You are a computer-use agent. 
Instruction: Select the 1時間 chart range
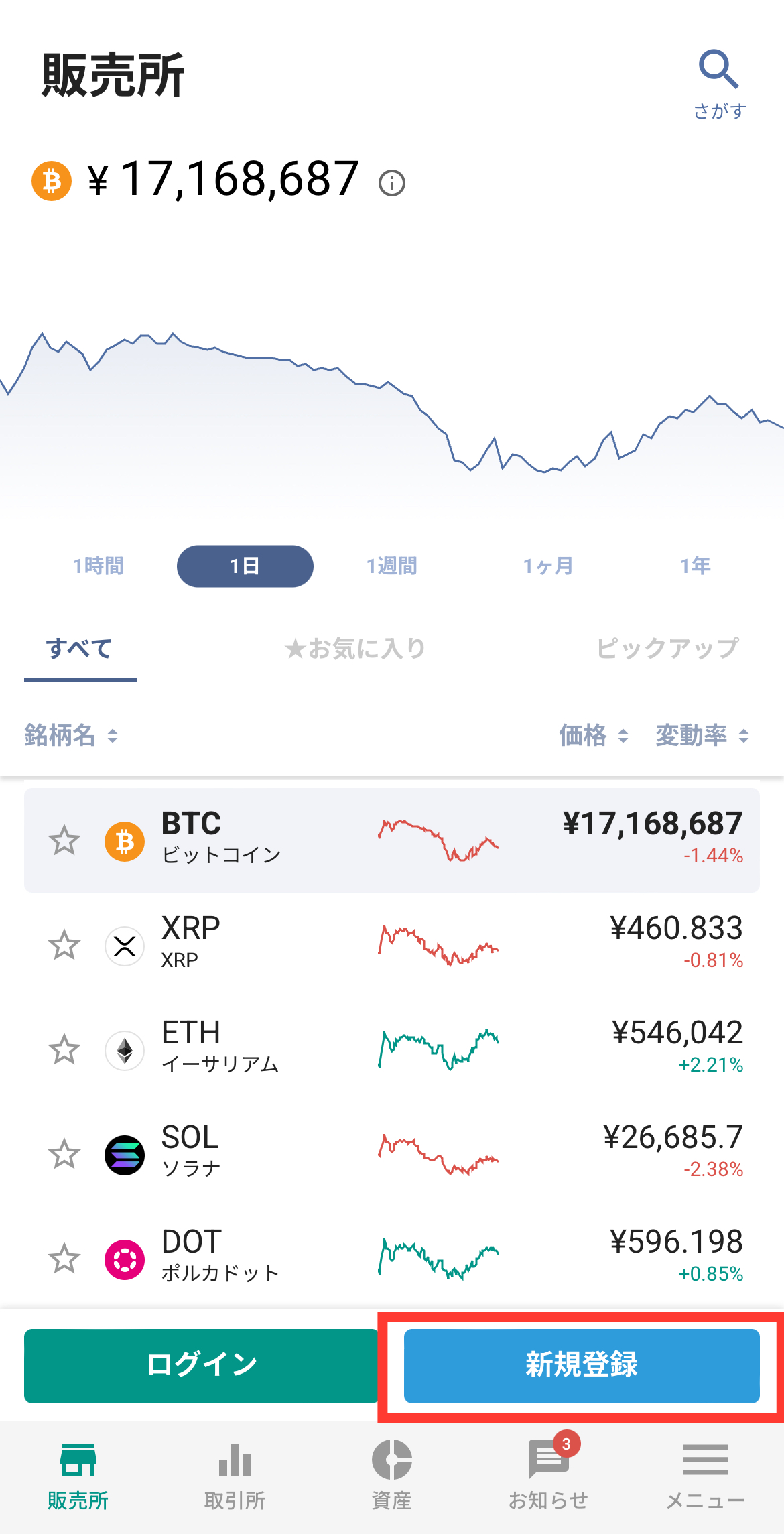(x=99, y=566)
